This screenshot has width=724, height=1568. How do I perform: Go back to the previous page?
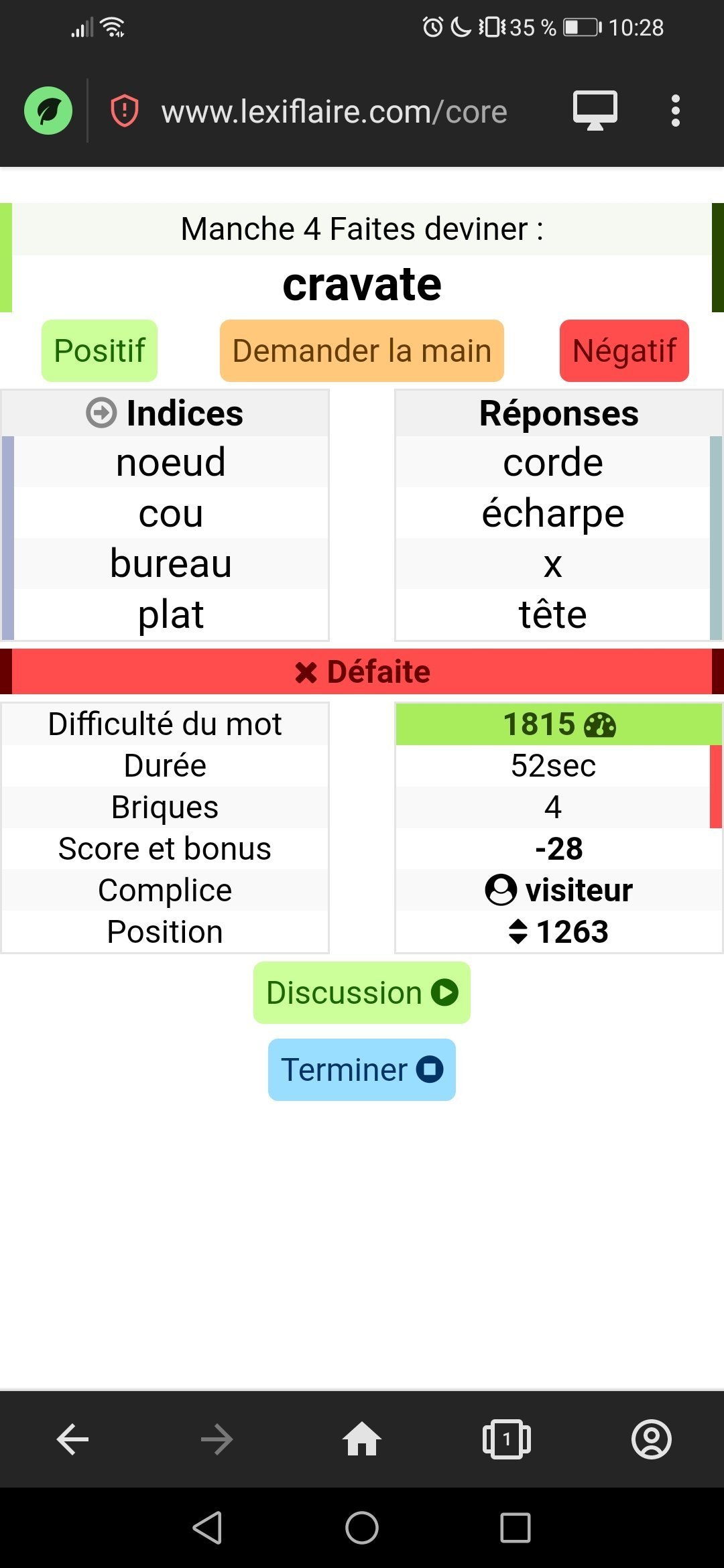pyautogui.click(x=72, y=1439)
